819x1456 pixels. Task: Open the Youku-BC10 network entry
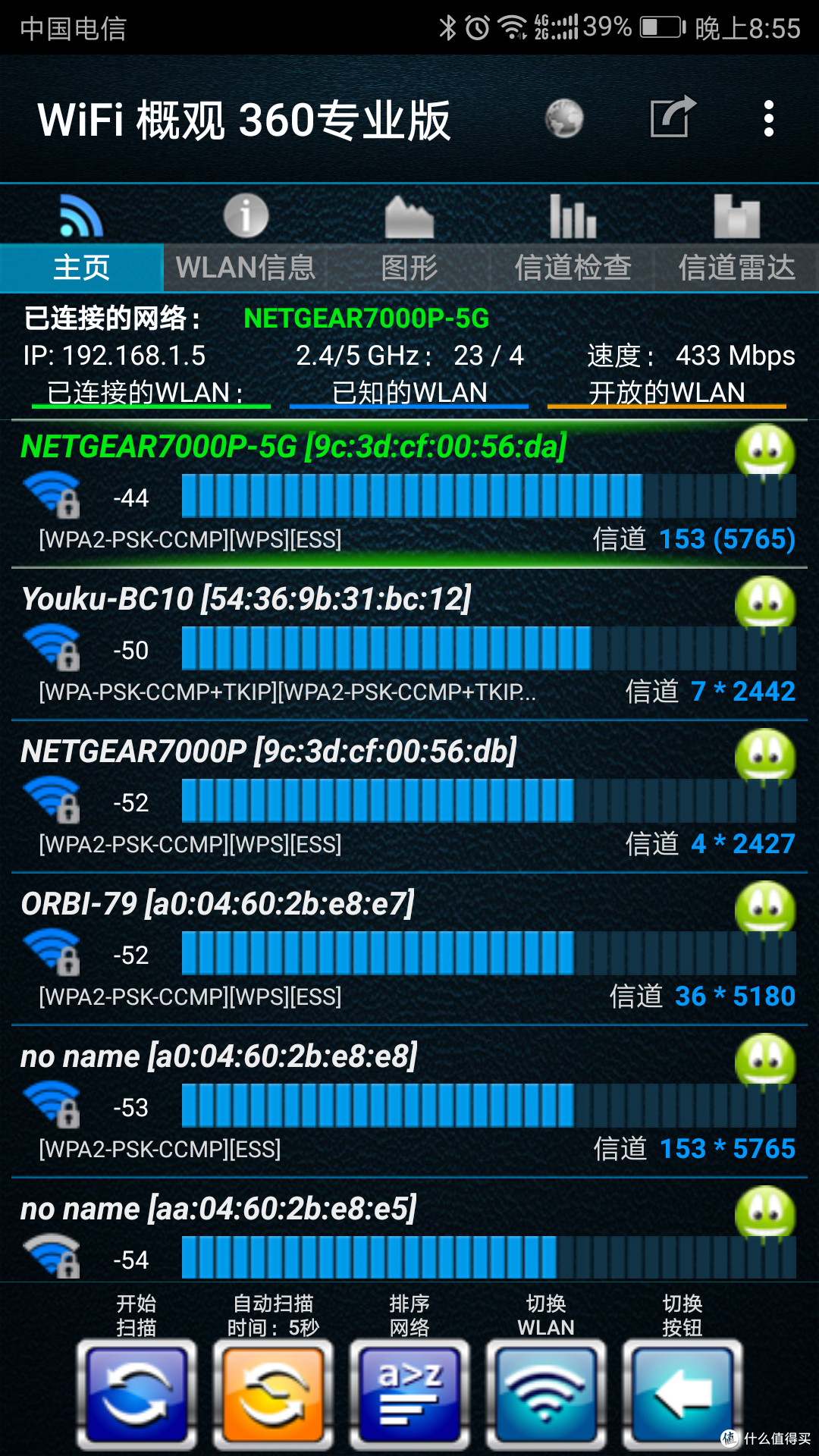point(409,645)
